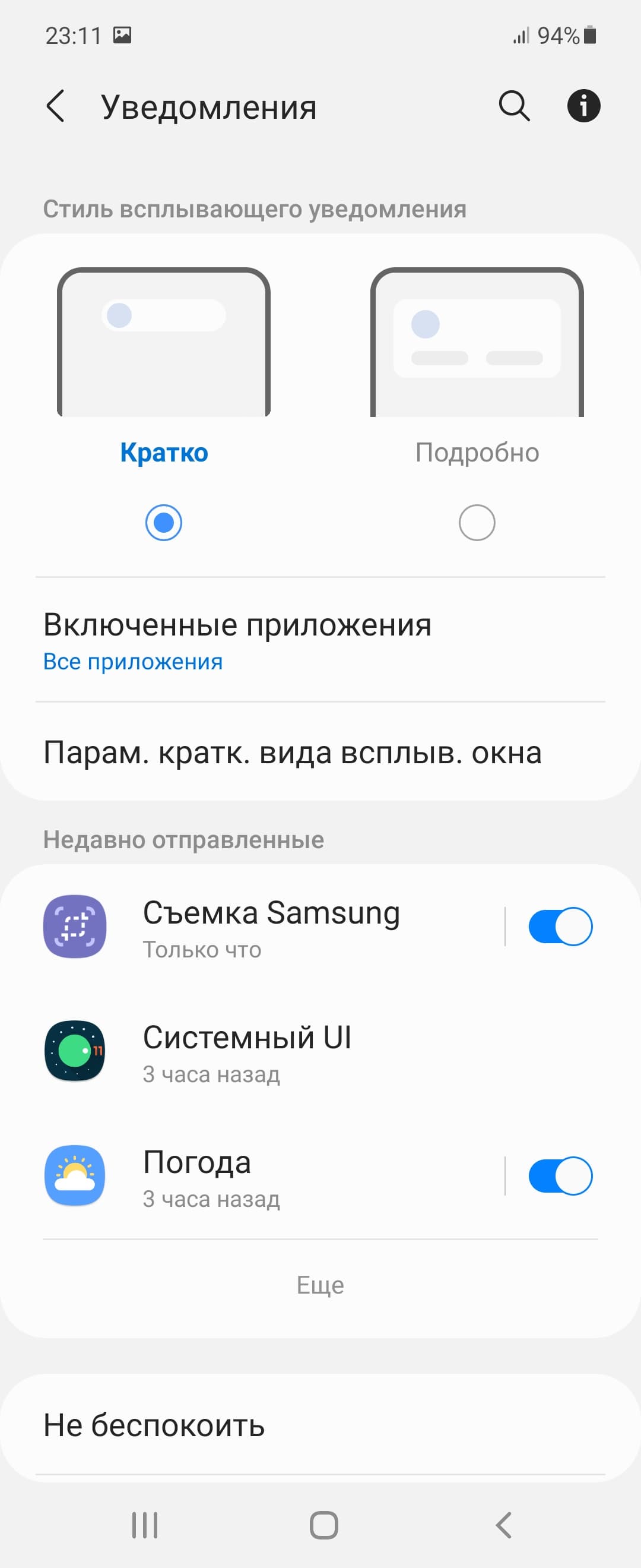
Task: Turn off notifications for Съемка Samsung
Action: (560, 927)
